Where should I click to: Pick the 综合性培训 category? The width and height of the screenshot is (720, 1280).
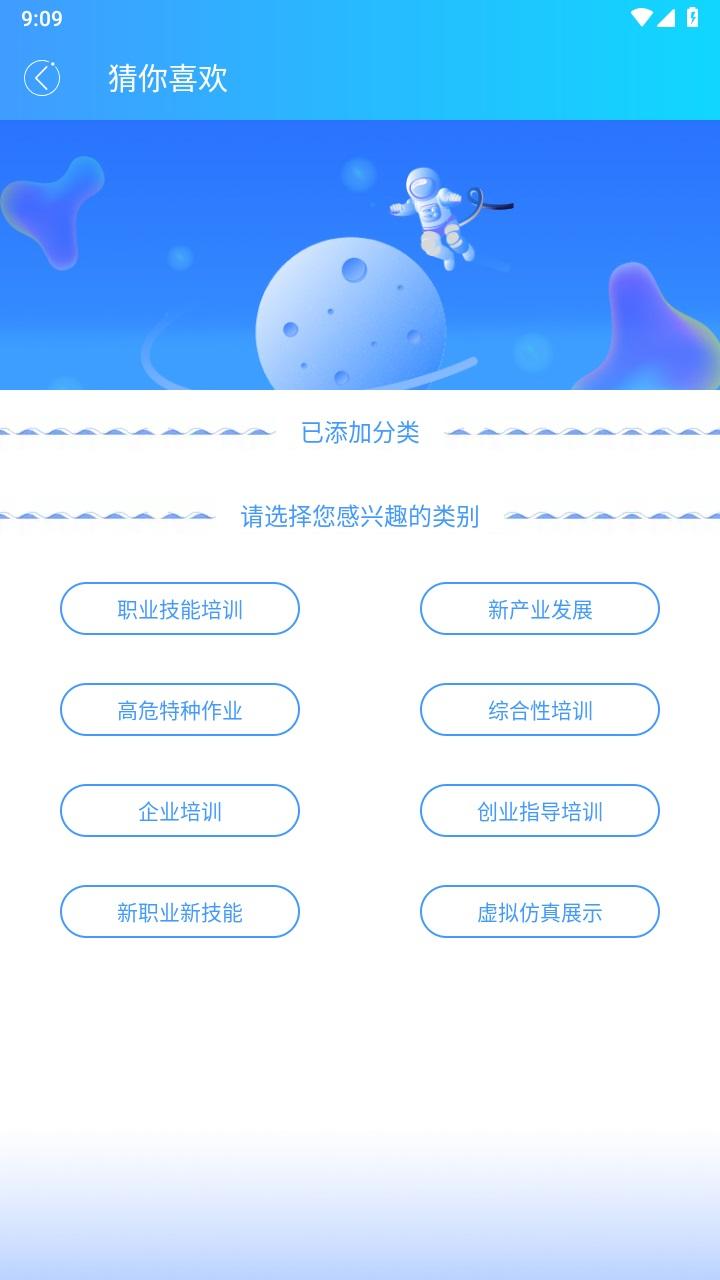pos(540,710)
